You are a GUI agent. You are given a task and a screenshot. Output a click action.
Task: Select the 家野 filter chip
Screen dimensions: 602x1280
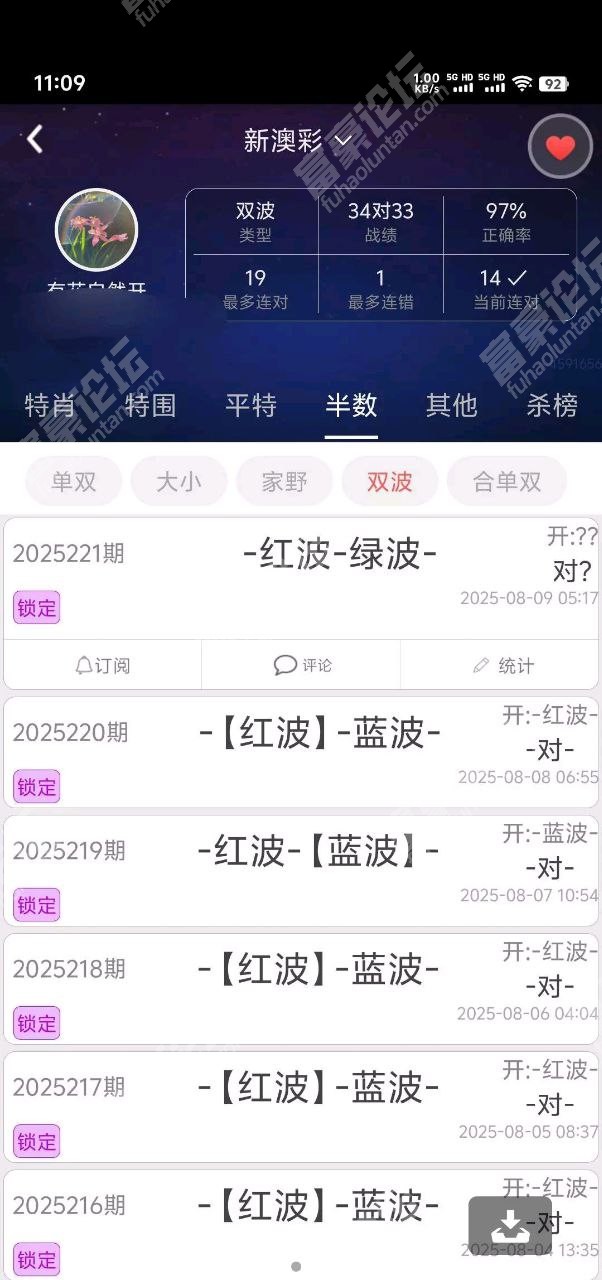click(x=285, y=482)
